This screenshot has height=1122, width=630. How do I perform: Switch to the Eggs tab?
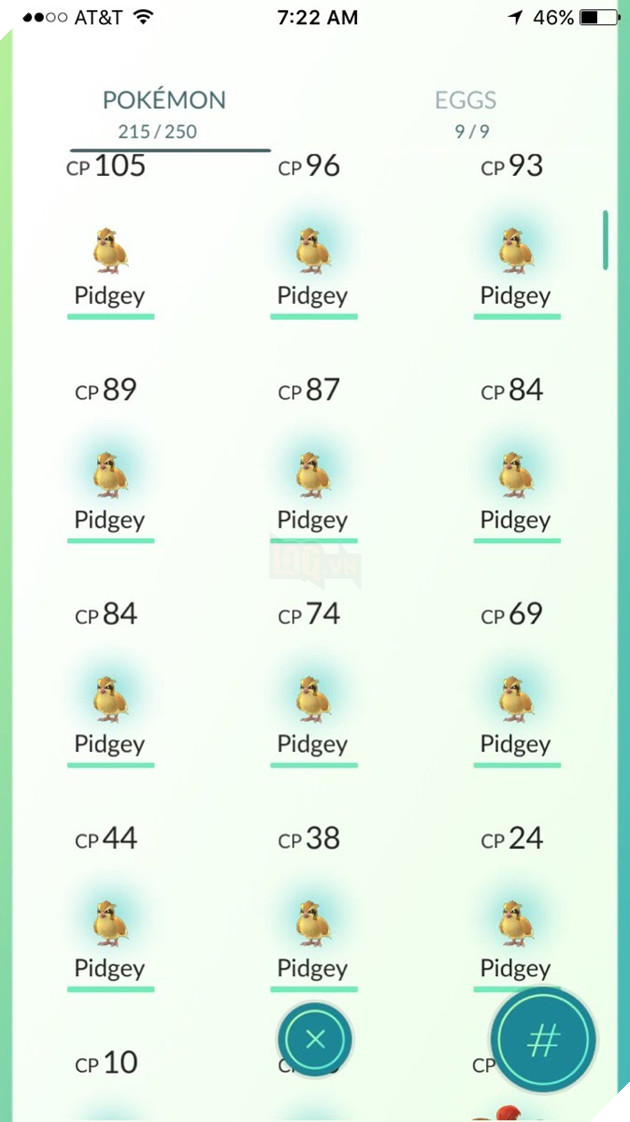pos(465,112)
